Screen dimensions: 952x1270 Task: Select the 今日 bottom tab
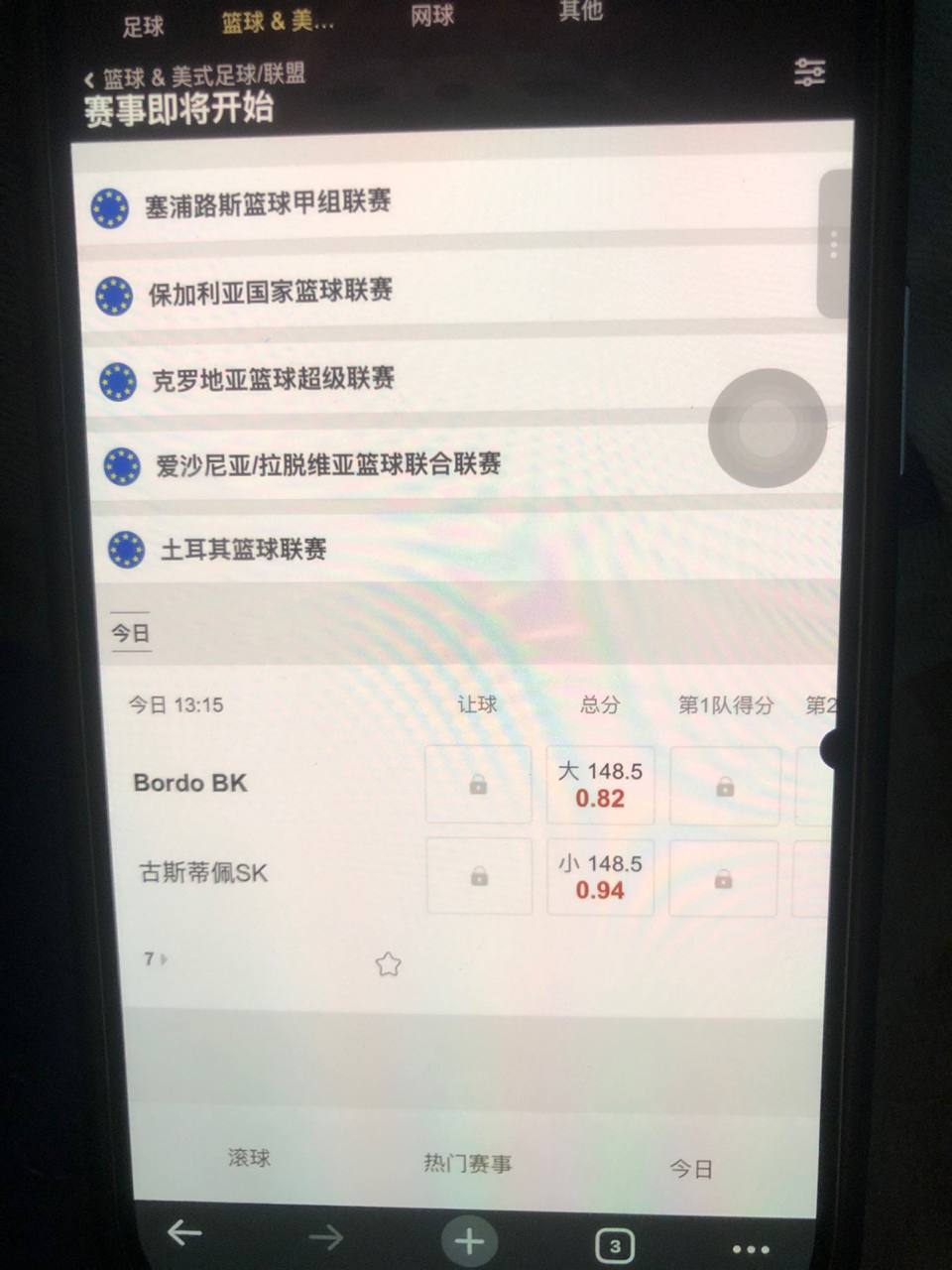(x=691, y=1169)
